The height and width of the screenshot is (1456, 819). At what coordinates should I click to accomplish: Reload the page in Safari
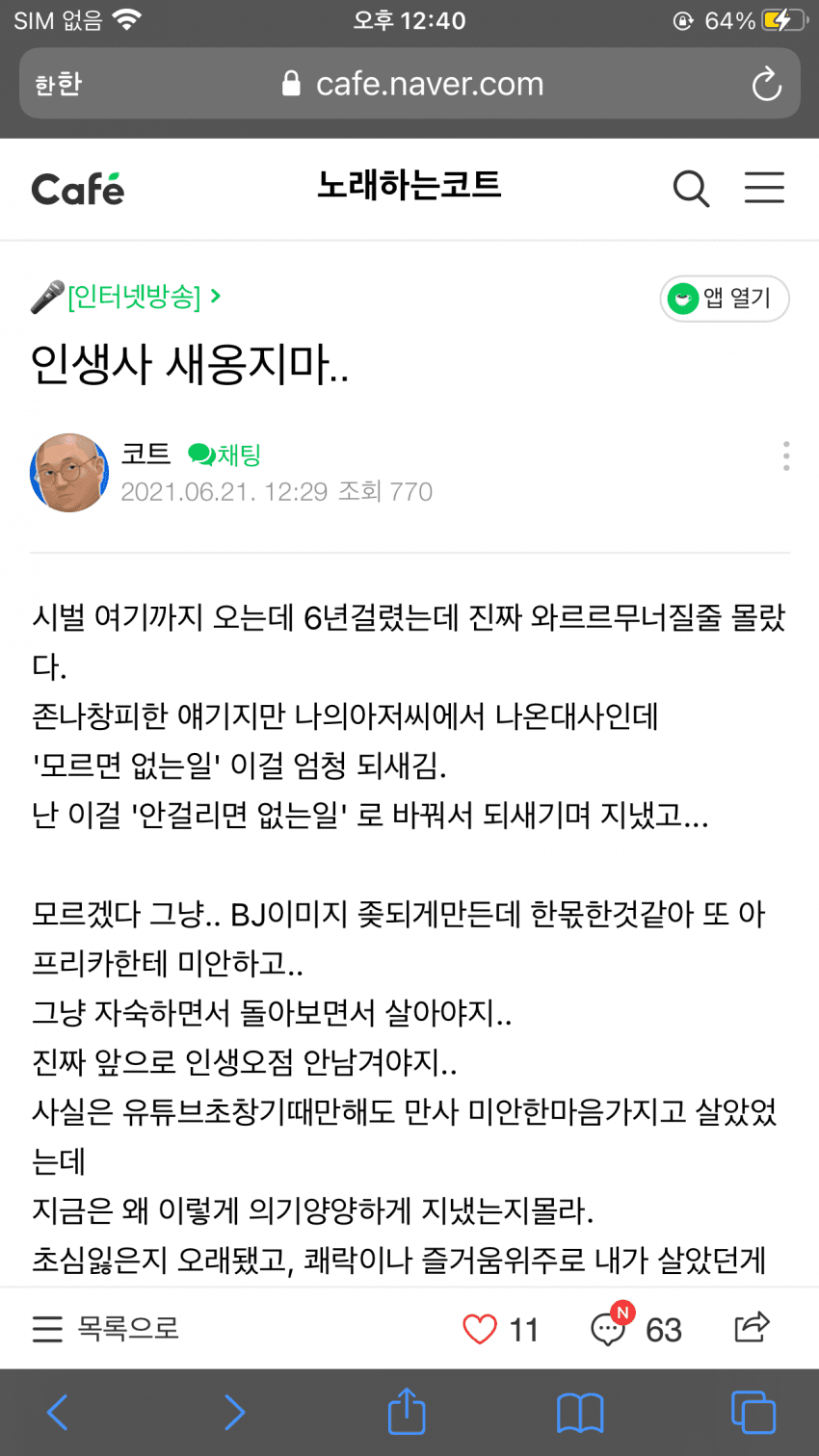tap(766, 85)
